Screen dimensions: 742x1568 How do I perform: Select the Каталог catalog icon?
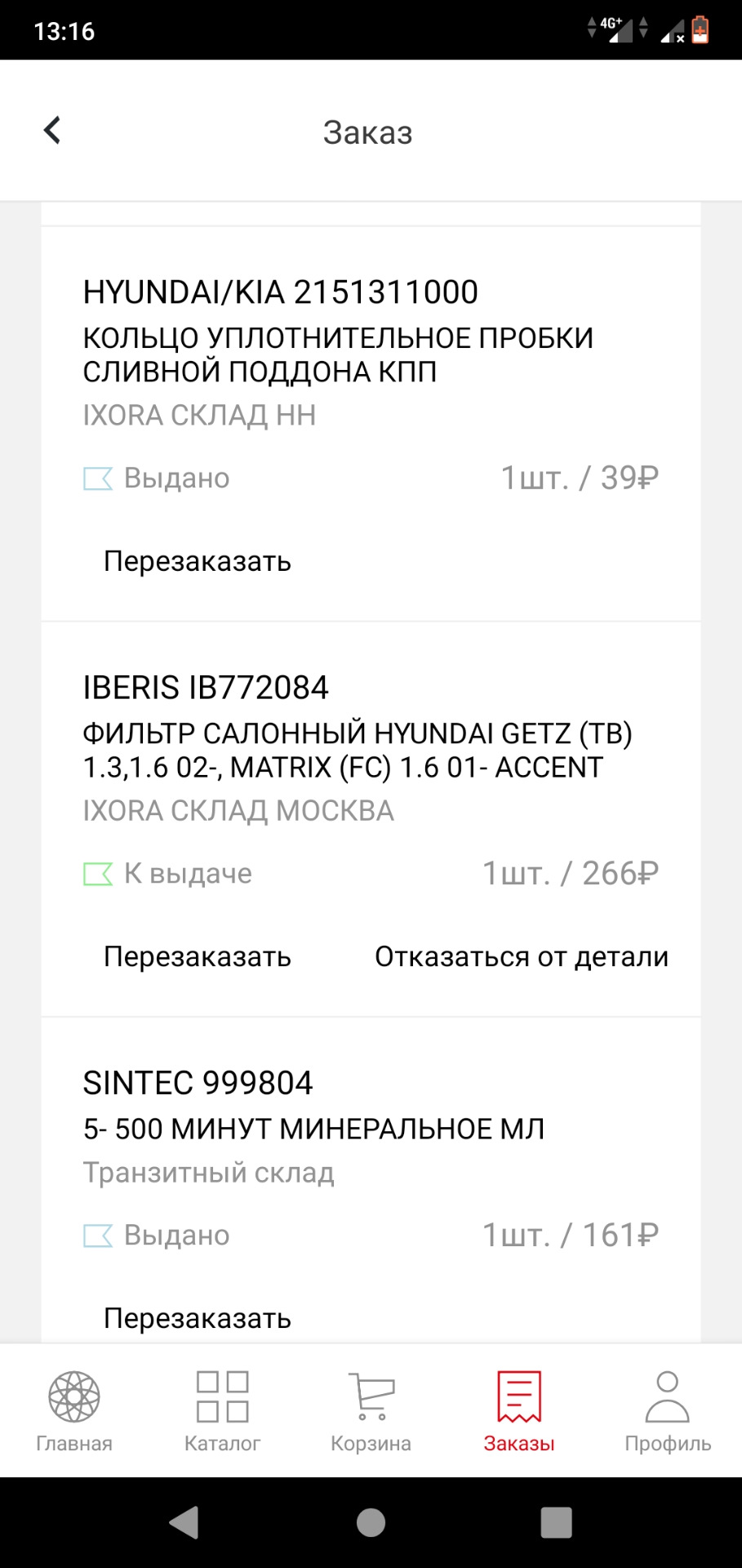(x=222, y=1395)
